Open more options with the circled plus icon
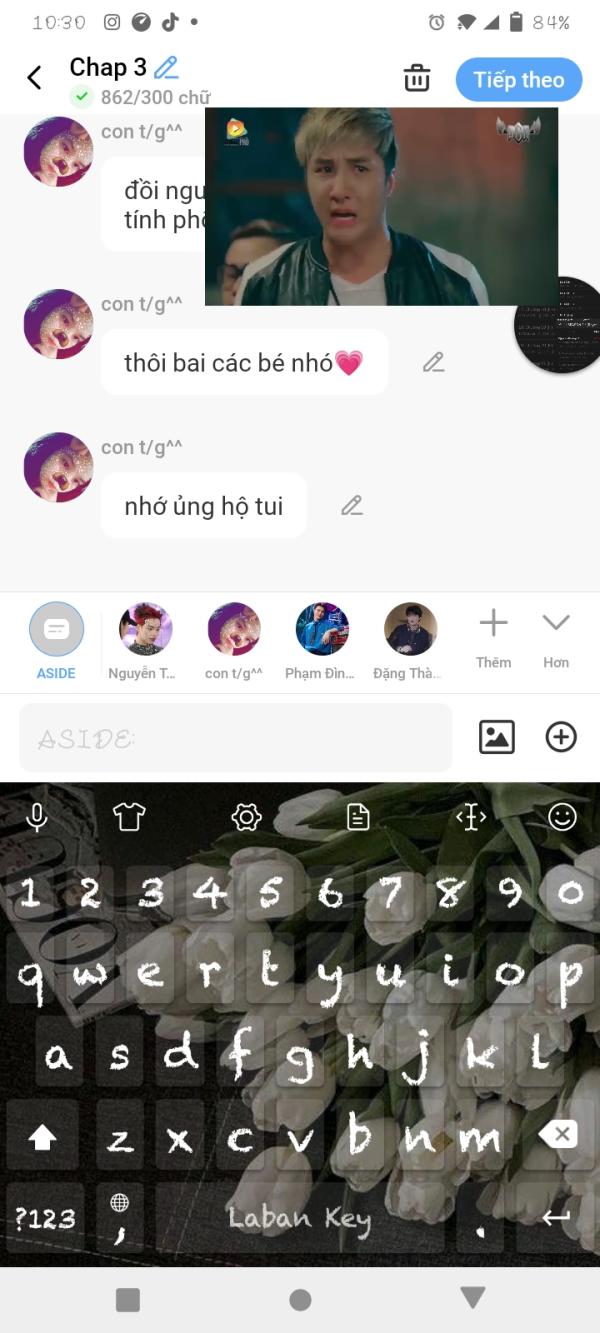 pyautogui.click(x=561, y=738)
